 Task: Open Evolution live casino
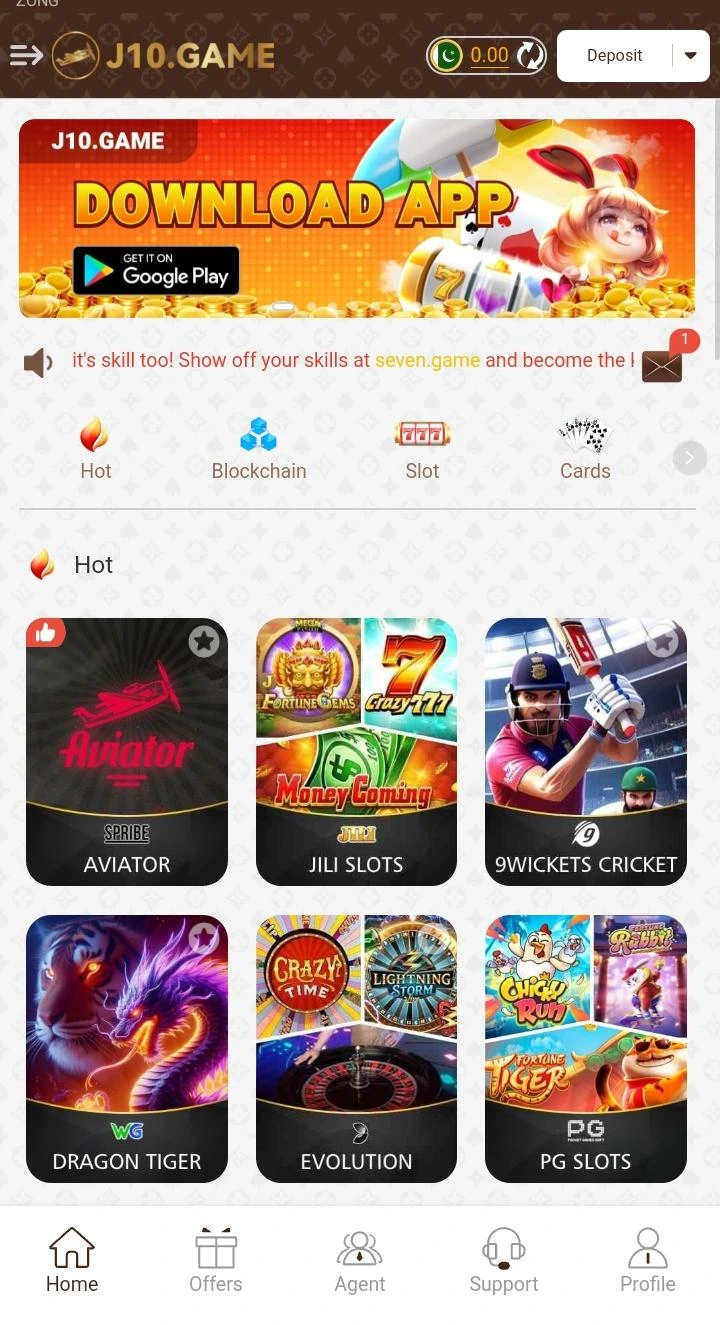click(356, 1049)
